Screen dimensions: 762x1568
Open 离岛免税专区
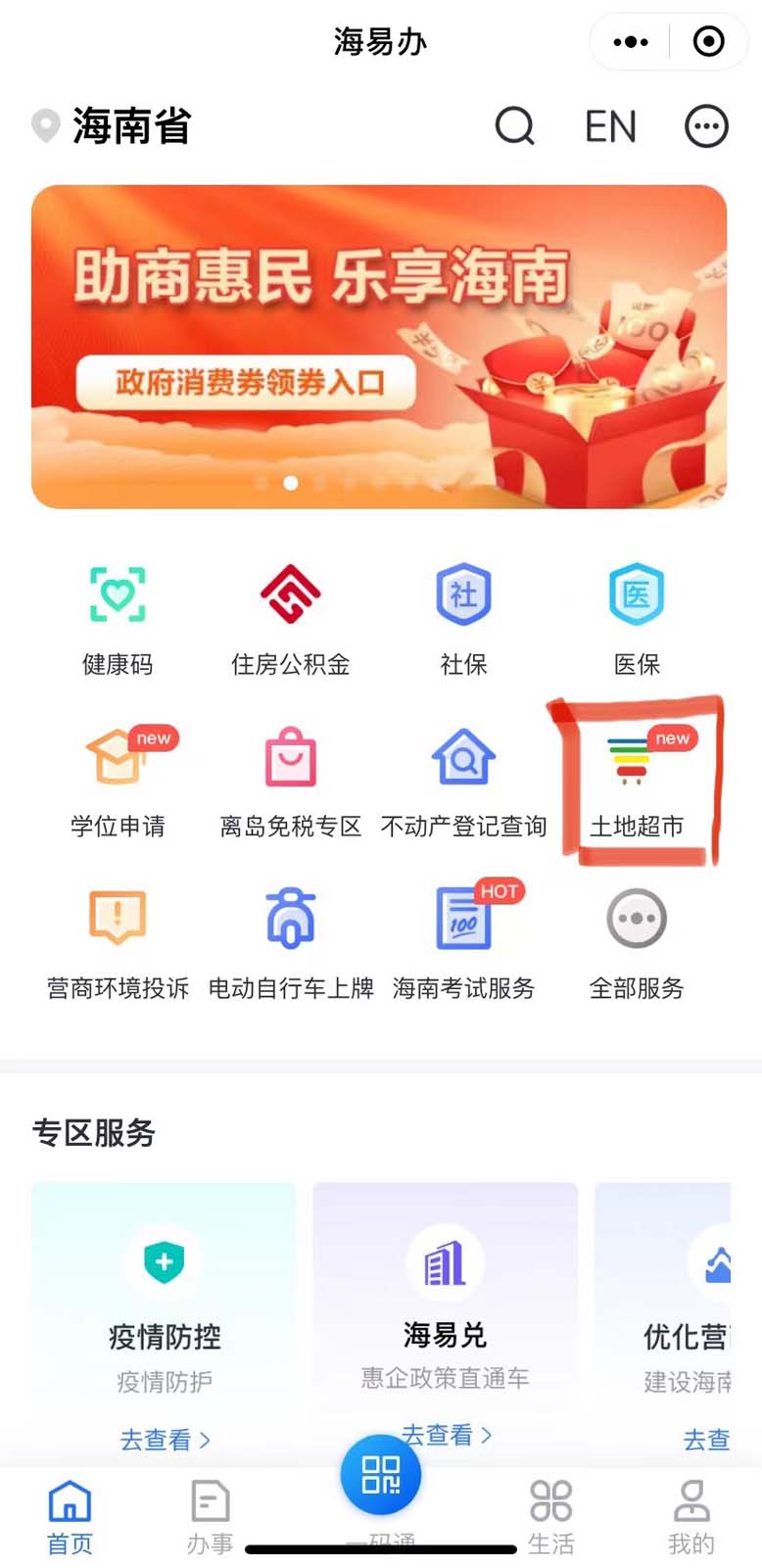(290, 781)
